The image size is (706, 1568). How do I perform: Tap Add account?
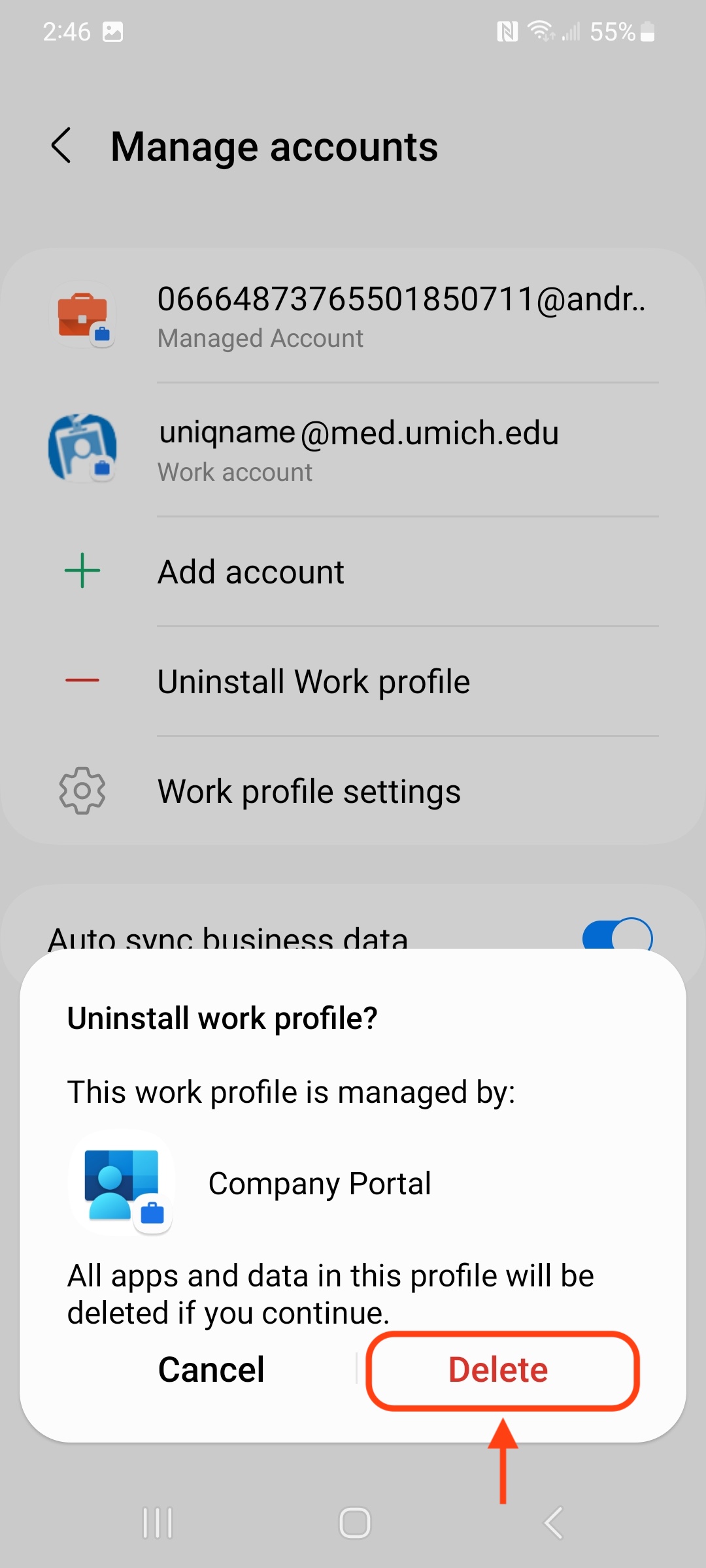tap(251, 572)
